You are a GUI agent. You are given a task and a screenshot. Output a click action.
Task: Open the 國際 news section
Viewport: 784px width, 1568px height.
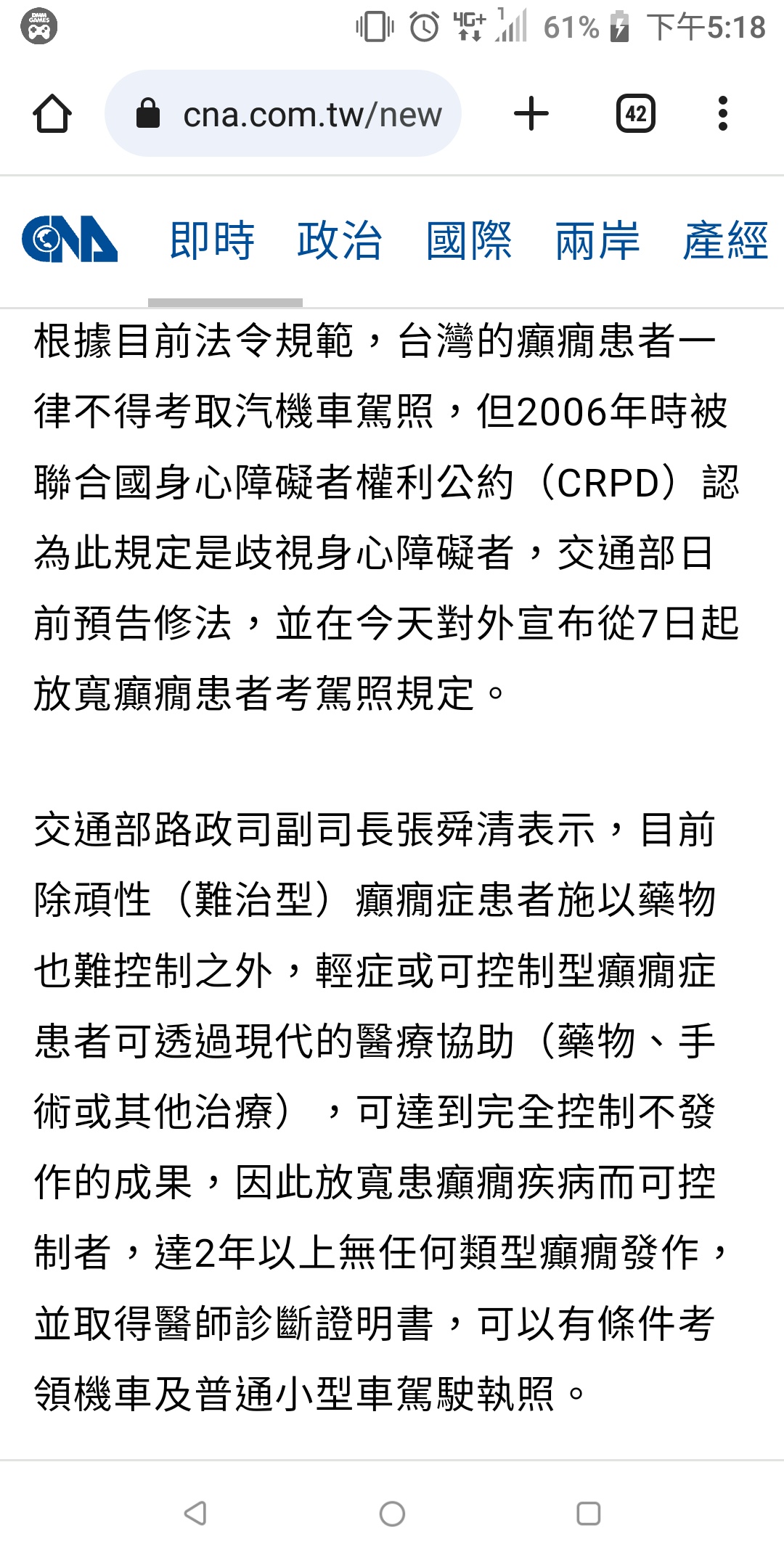tap(469, 241)
